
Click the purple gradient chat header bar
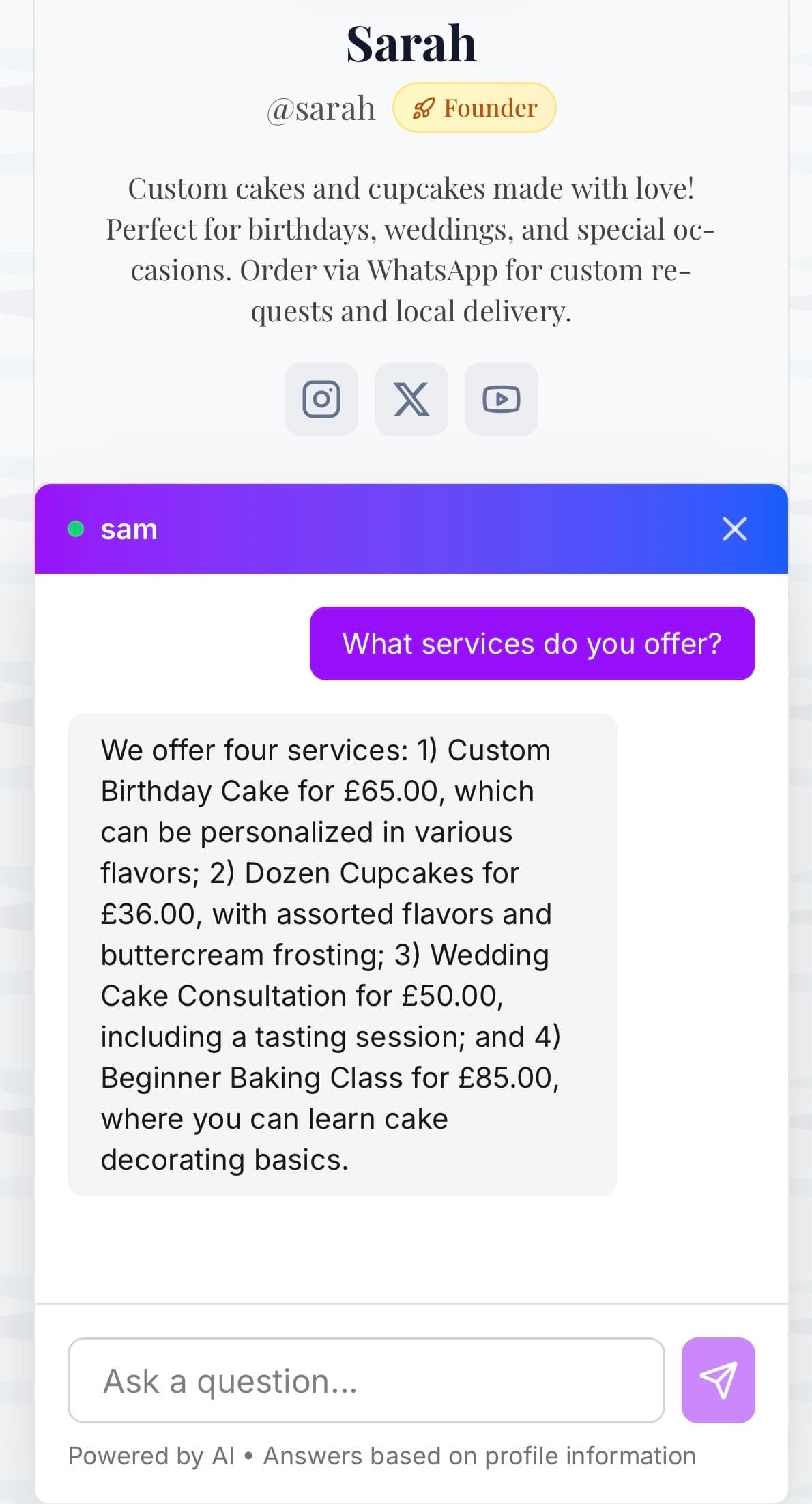click(x=411, y=528)
